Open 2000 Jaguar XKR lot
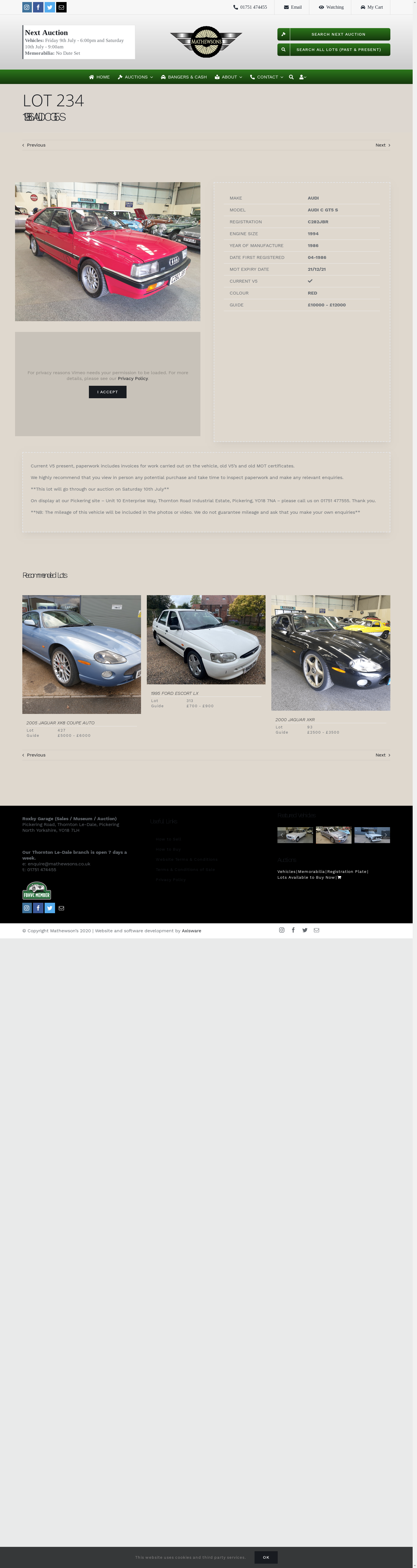This screenshot has height=1568, width=417. point(330,653)
